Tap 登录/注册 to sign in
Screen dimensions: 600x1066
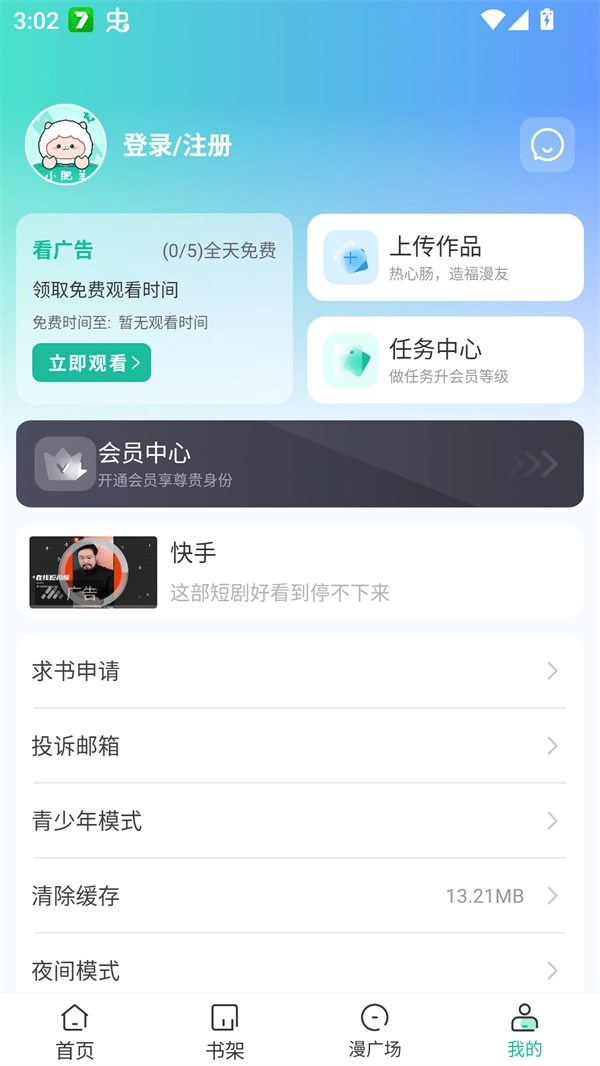click(177, 146)
